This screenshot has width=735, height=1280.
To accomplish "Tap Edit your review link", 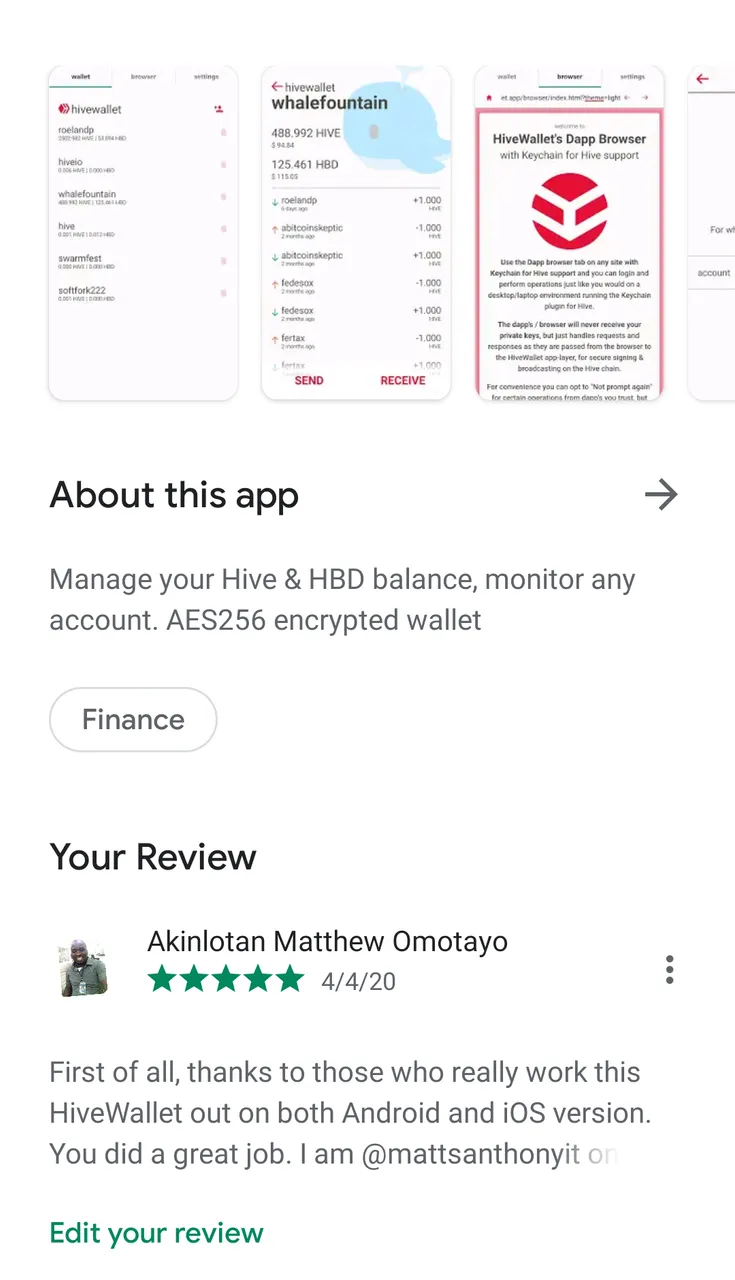I will 157,1233.
